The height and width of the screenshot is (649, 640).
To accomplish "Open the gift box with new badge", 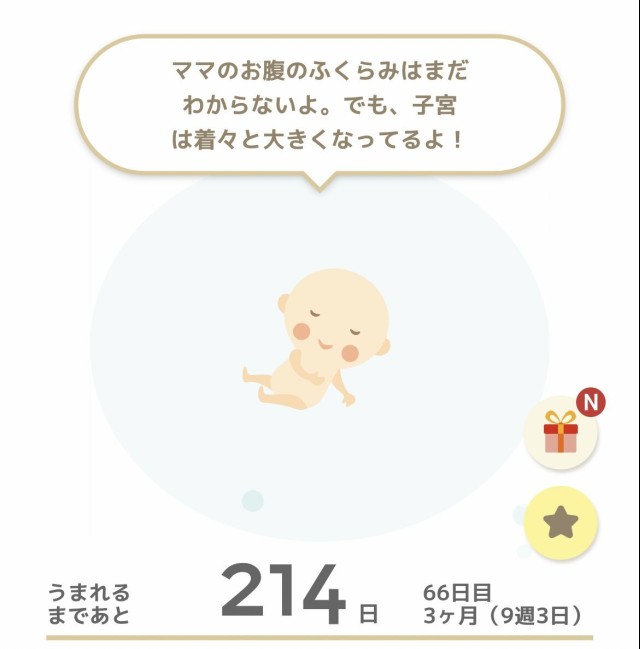I will (562, 433).
